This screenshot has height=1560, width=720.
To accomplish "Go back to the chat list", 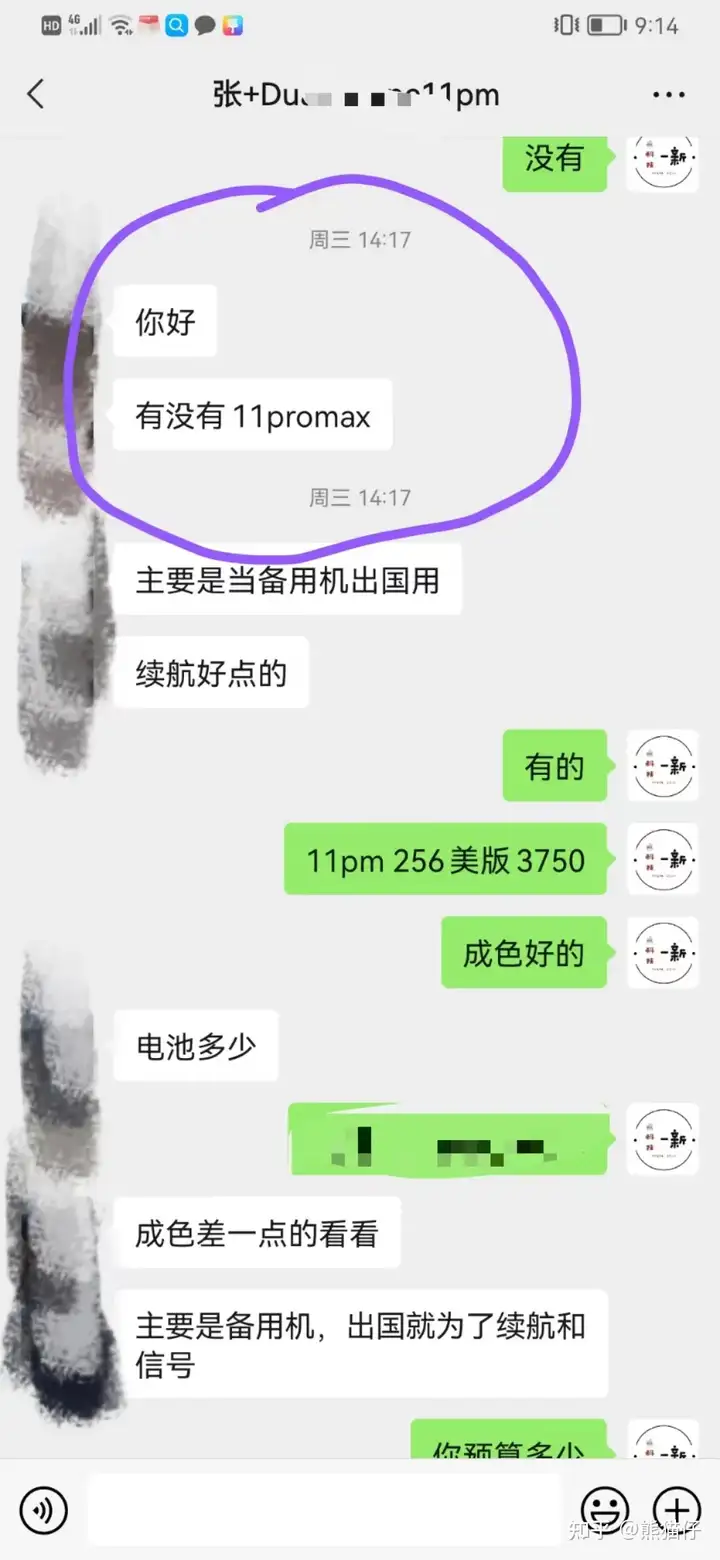I will [x=36, y=95].
